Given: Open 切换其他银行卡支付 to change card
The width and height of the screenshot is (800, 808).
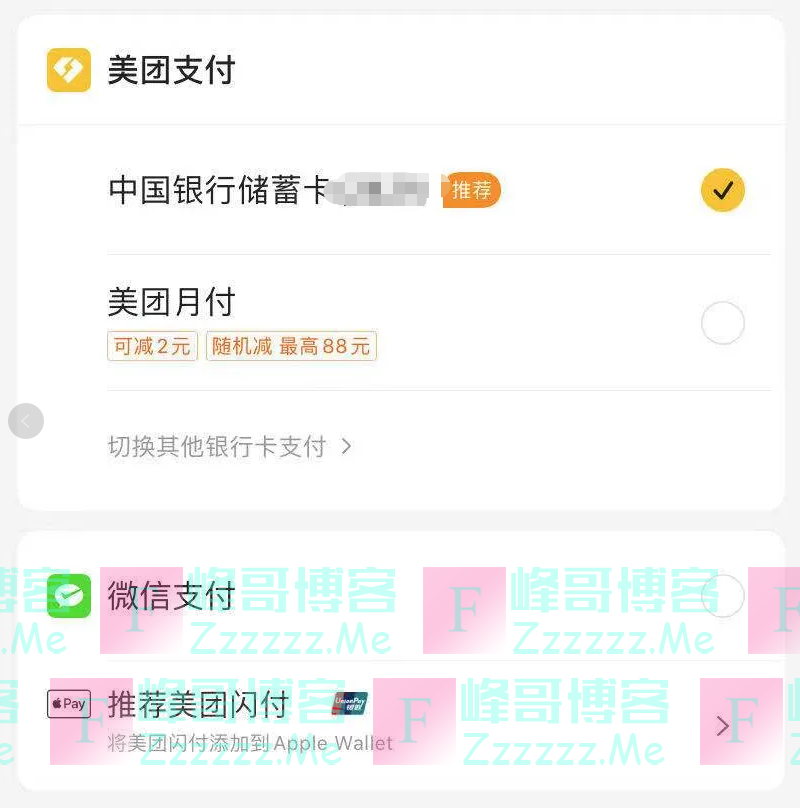Looking at the screenshot, I should pos(230,446).
